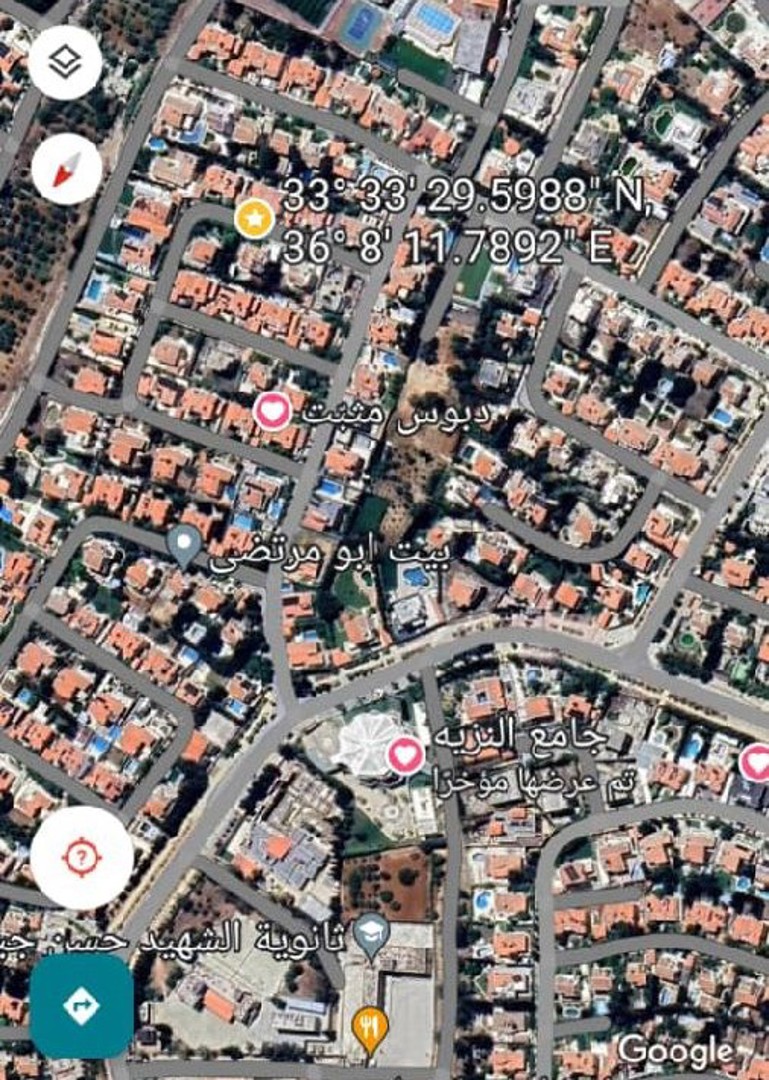Open the gray pin بيت ابو مرتضى

coord(183,545)
